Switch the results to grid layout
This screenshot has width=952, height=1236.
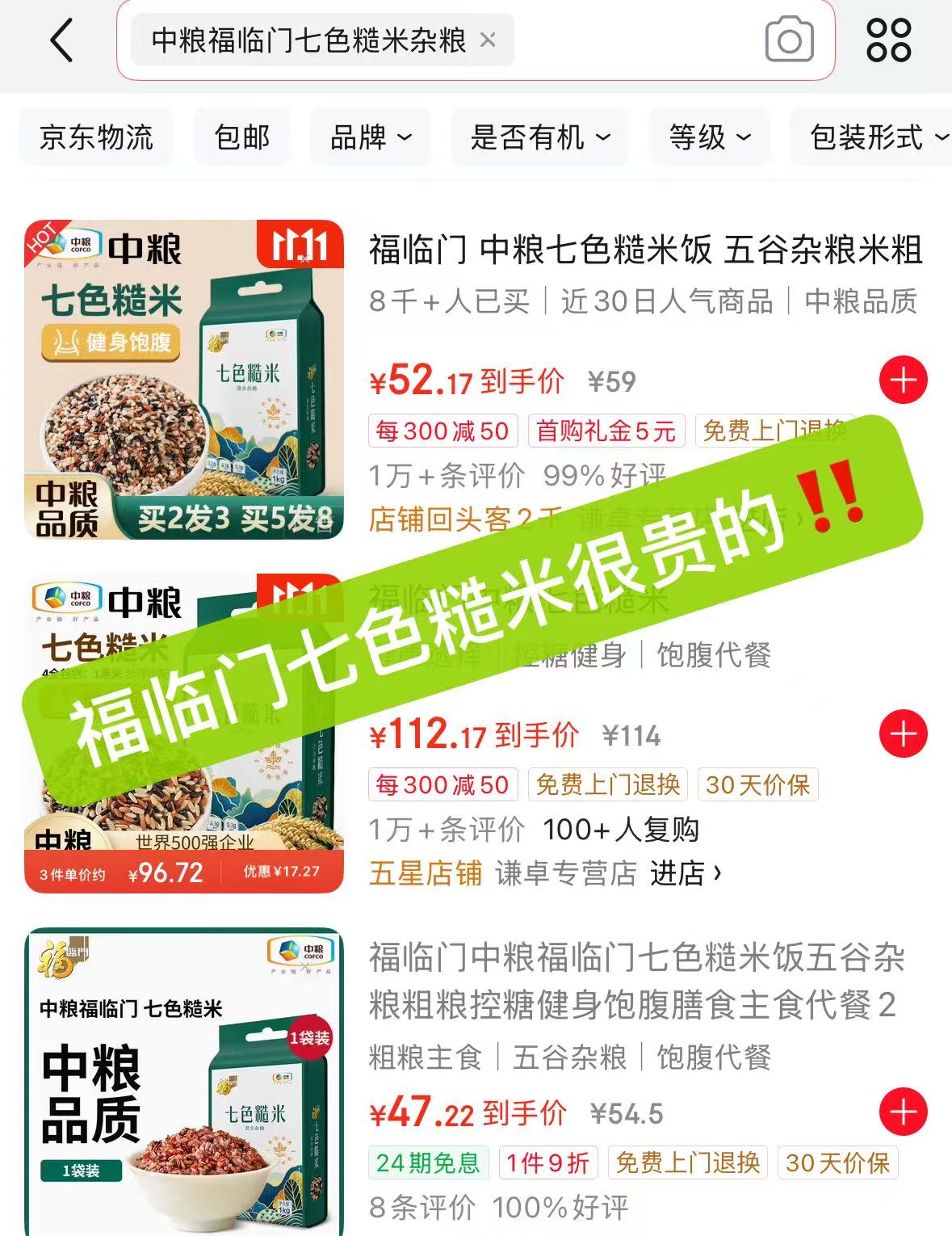point(888,40)
